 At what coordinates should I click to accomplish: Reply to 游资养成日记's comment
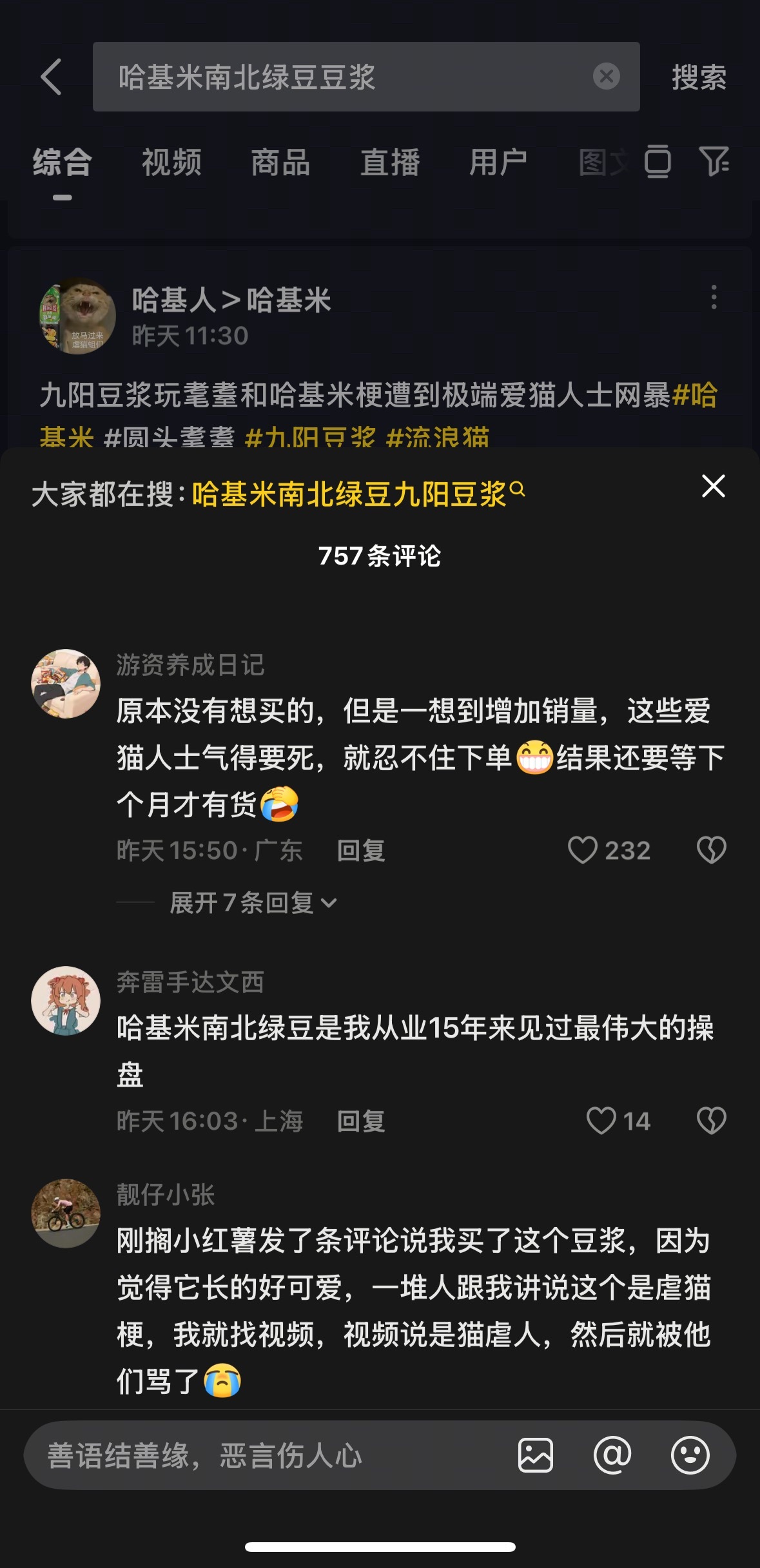(x=360, y=851)
